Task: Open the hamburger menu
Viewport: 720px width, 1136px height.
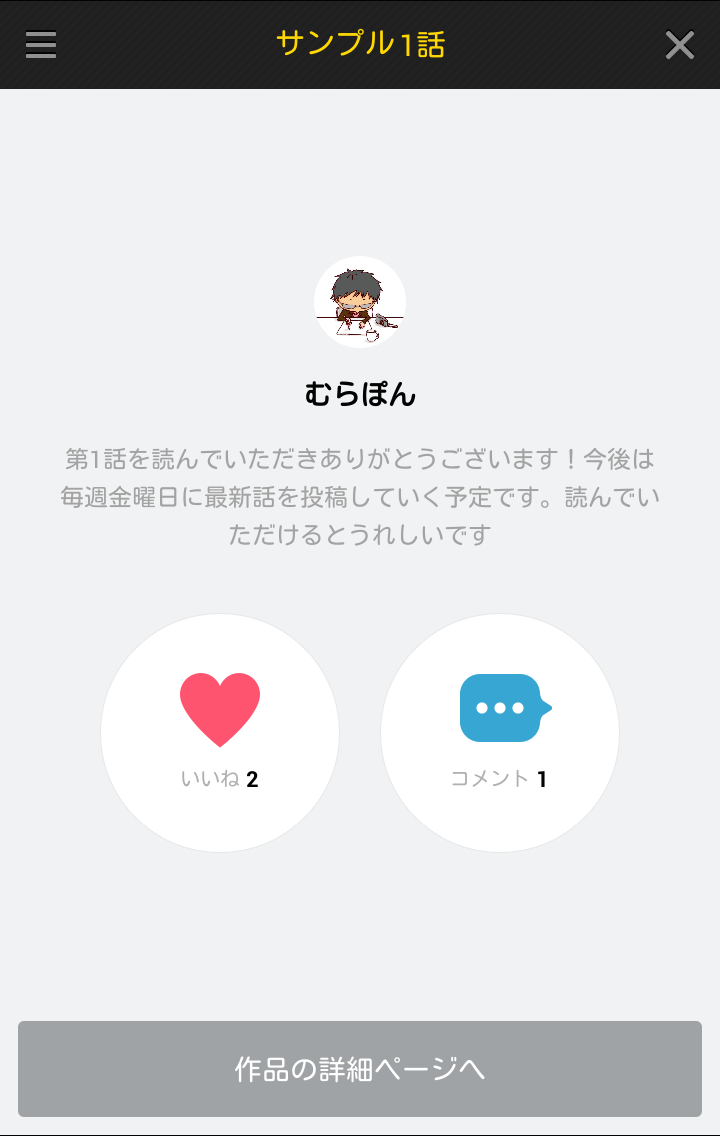Action: (41, 45)
